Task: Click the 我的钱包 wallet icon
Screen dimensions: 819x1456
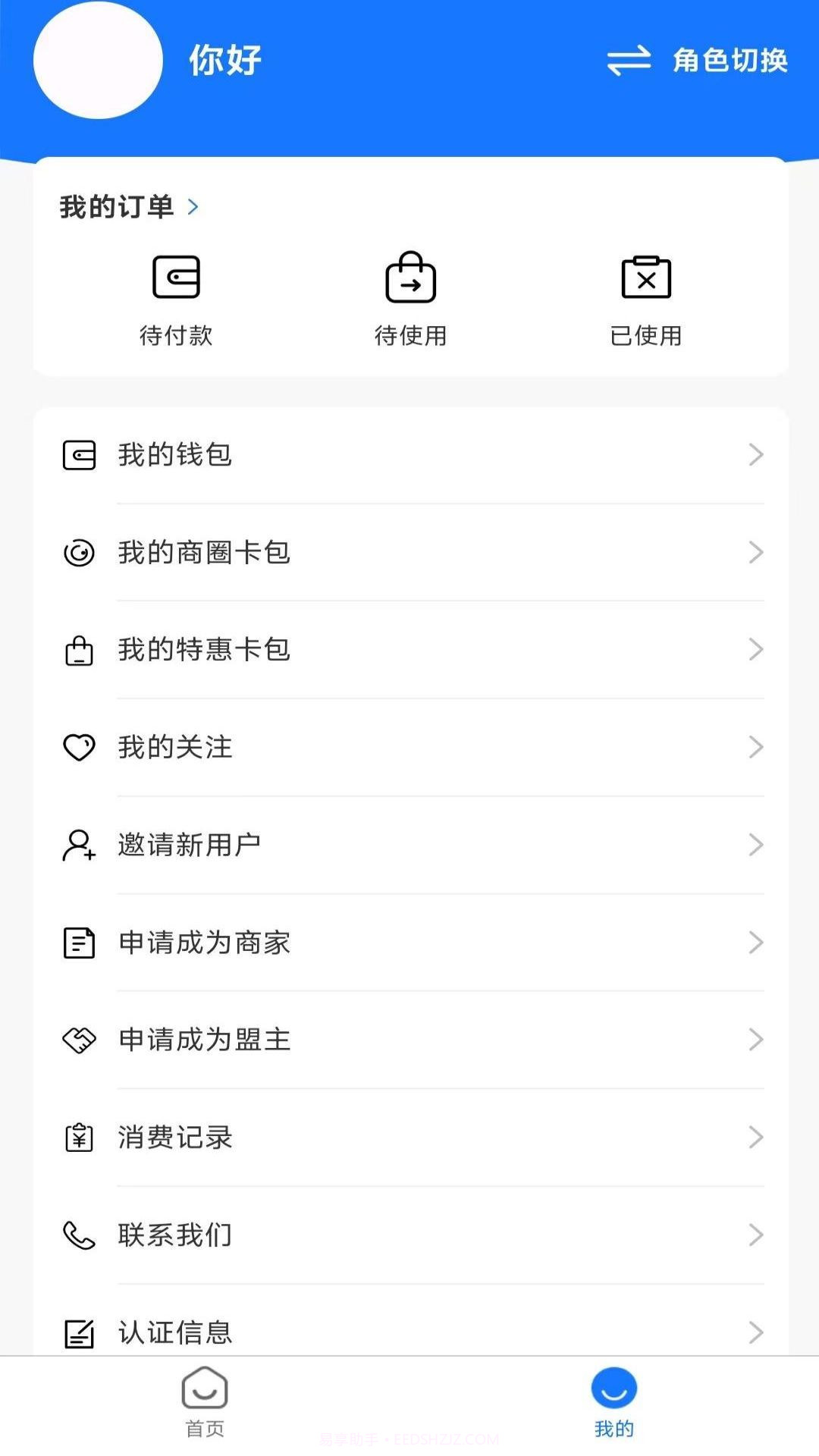Action: coord(79,455)
